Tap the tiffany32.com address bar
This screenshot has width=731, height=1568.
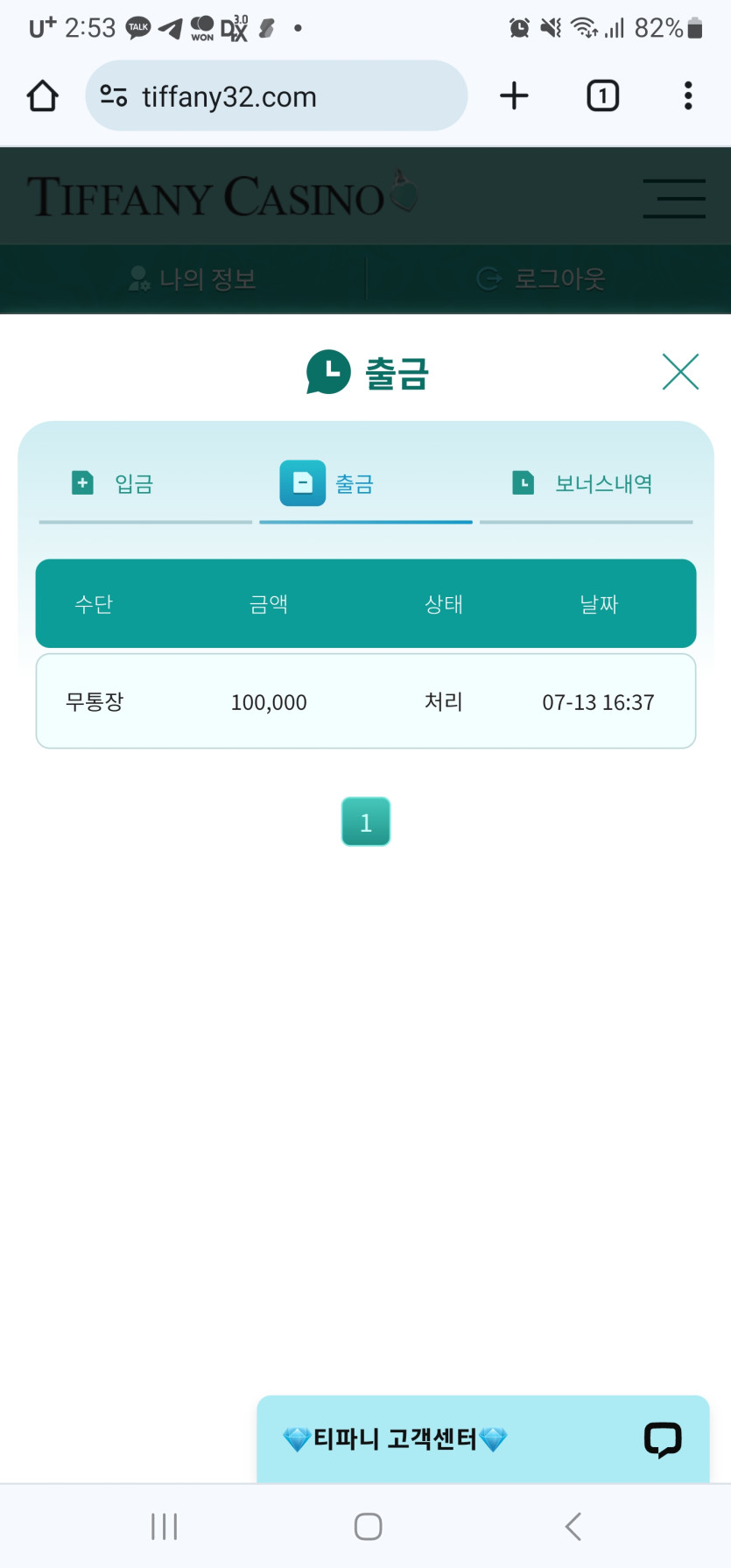point(276,95)
